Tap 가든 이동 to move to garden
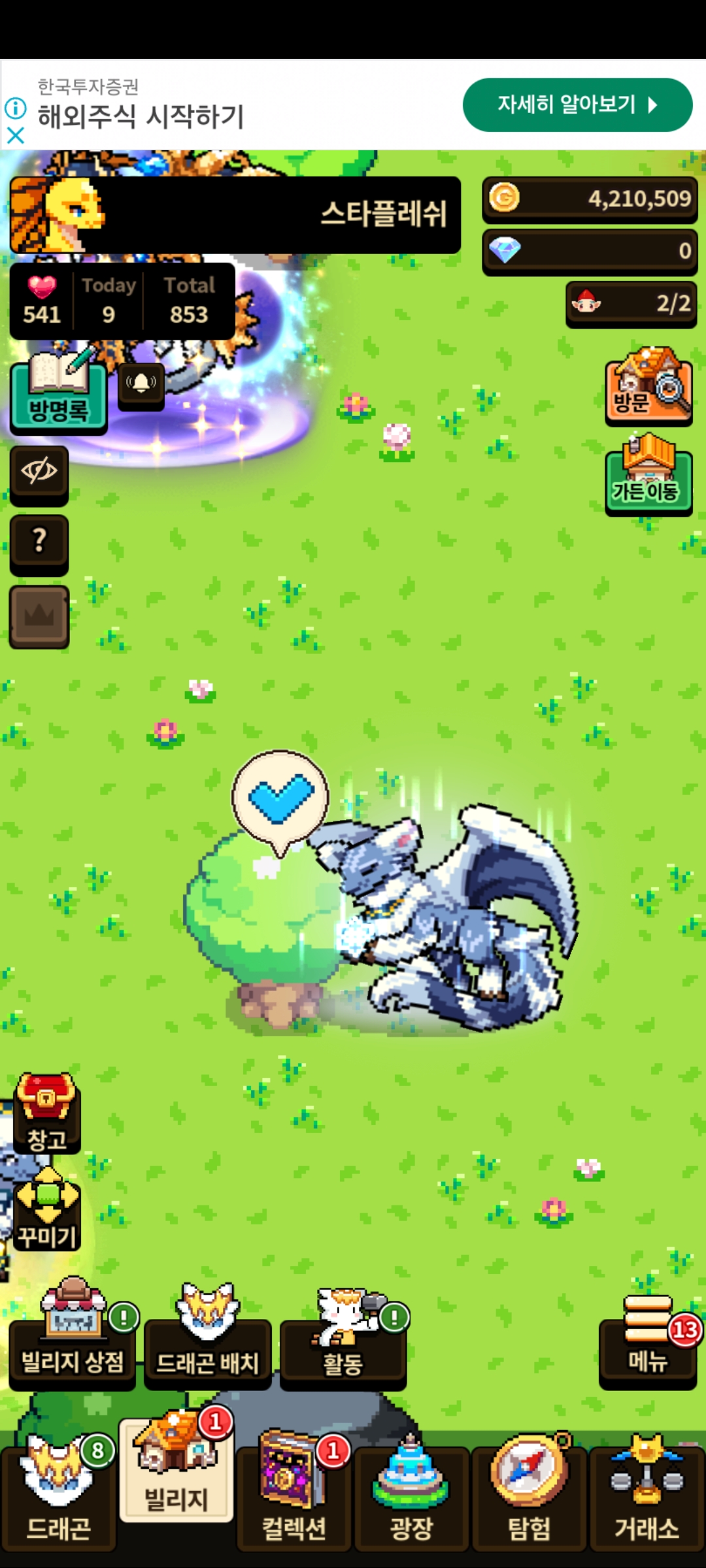706x1568 pixels. (x=648, y=477)
